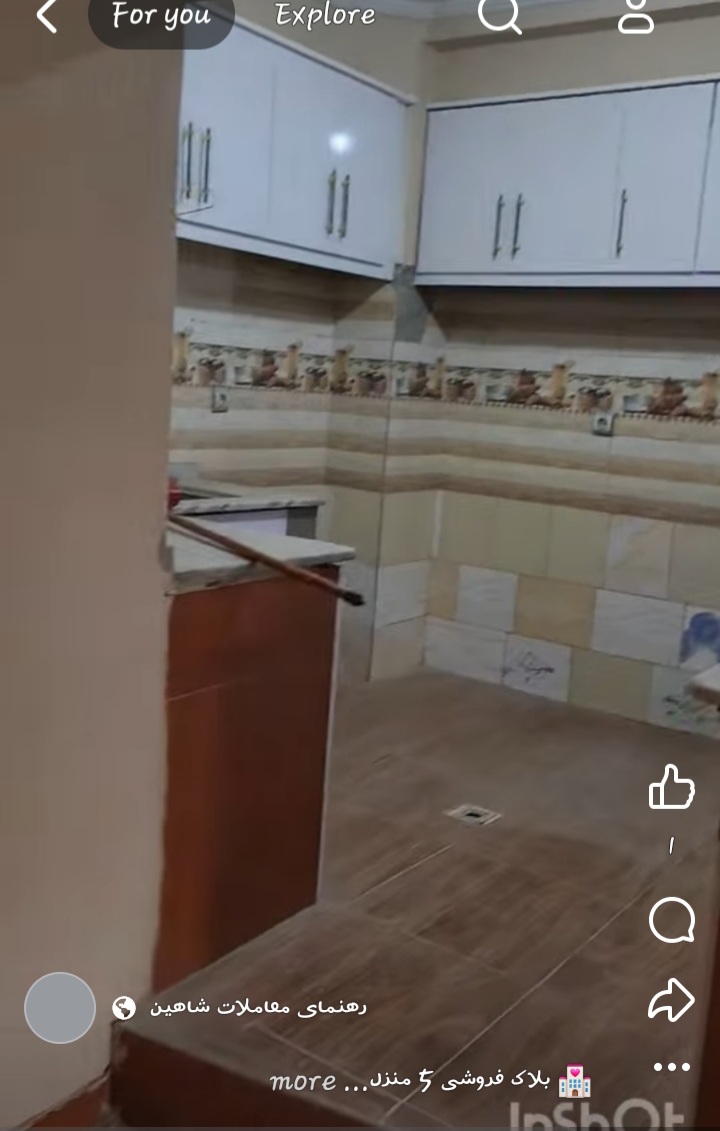Switch to the For you tab
720x1131 pixels.
(x=161, y=17)
